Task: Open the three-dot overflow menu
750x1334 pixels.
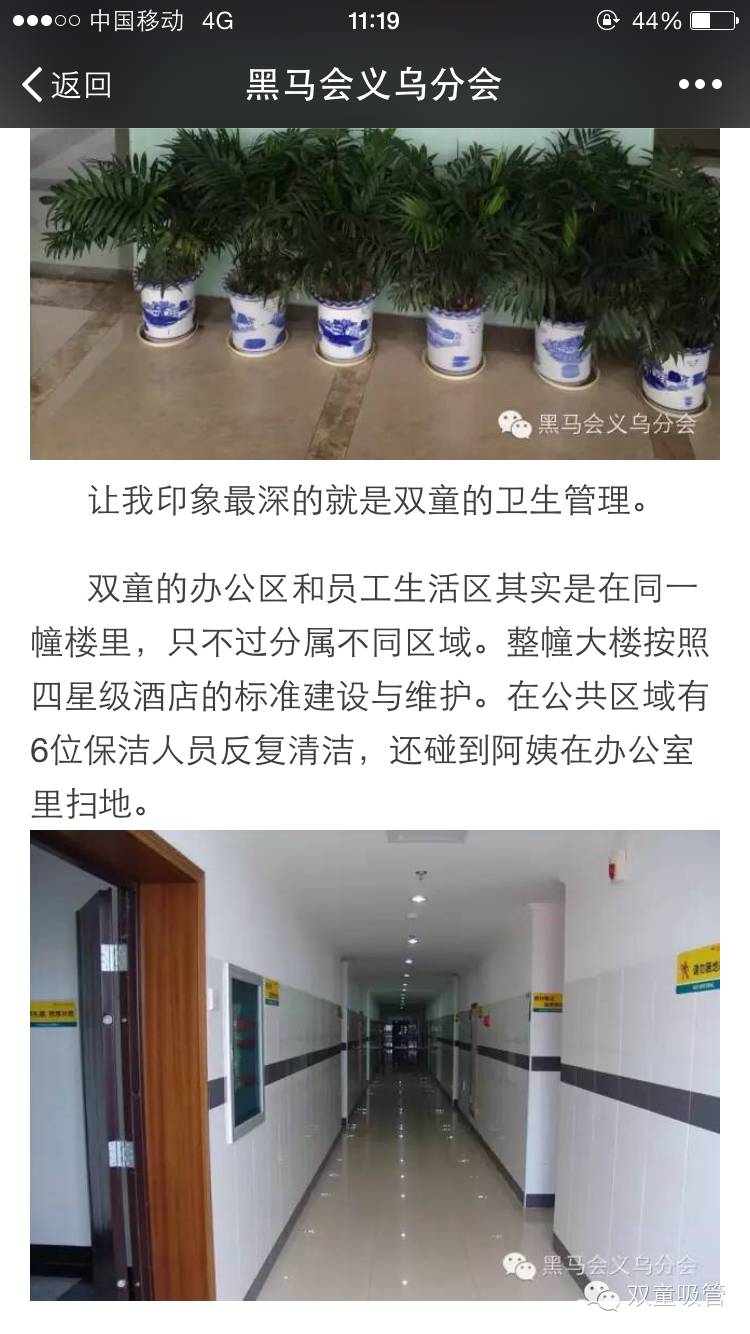Action: 699,85
